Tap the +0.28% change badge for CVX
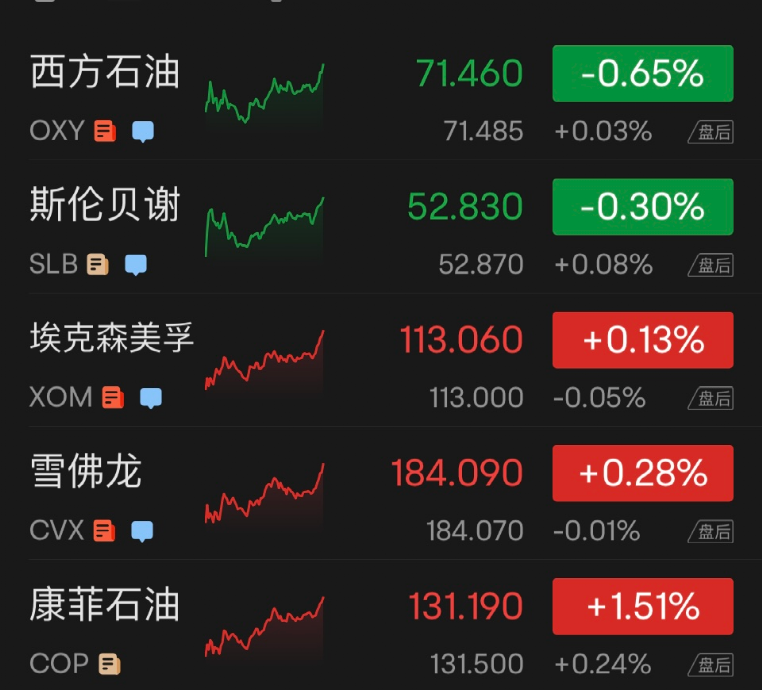The width and height of the screenshot is (762, 690). pyautogui.click(x=642, y=473)
